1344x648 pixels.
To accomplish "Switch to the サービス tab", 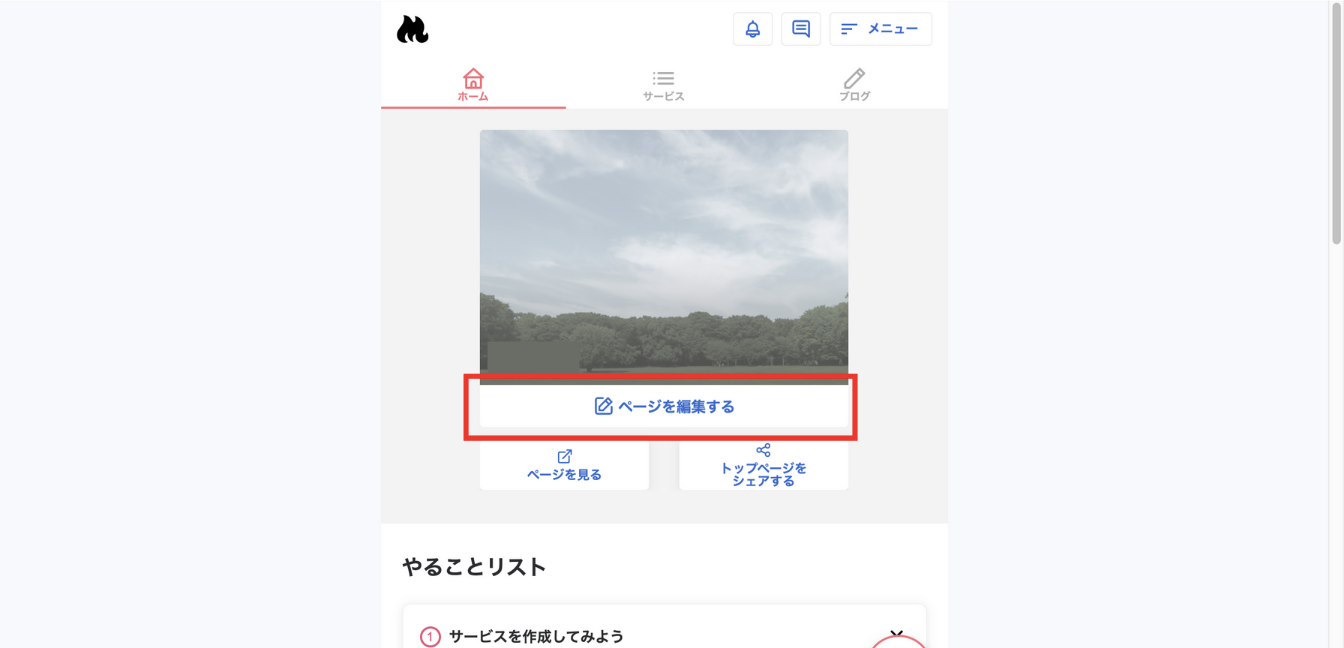I will (663, 85).
